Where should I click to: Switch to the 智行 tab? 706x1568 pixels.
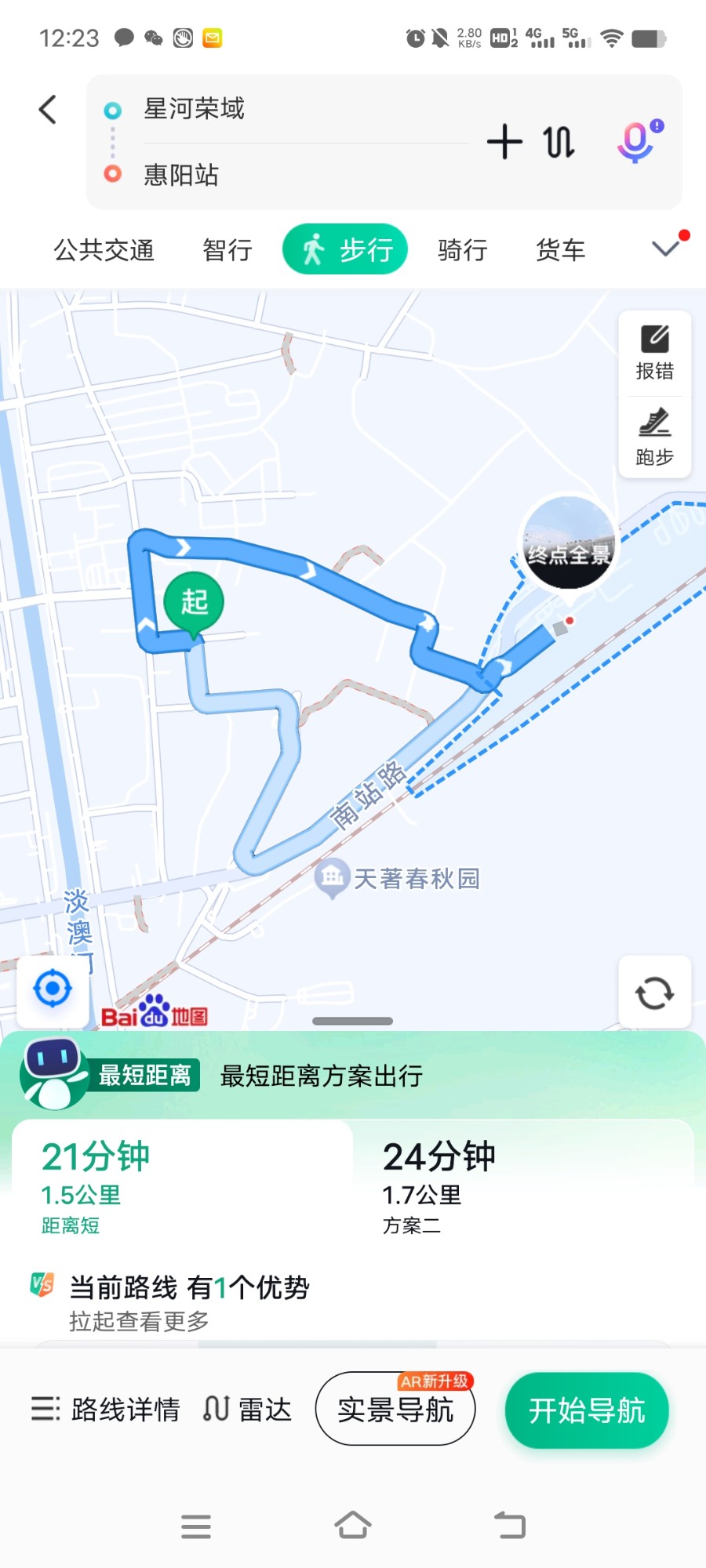pyautogui.click(x=227, y=250)
